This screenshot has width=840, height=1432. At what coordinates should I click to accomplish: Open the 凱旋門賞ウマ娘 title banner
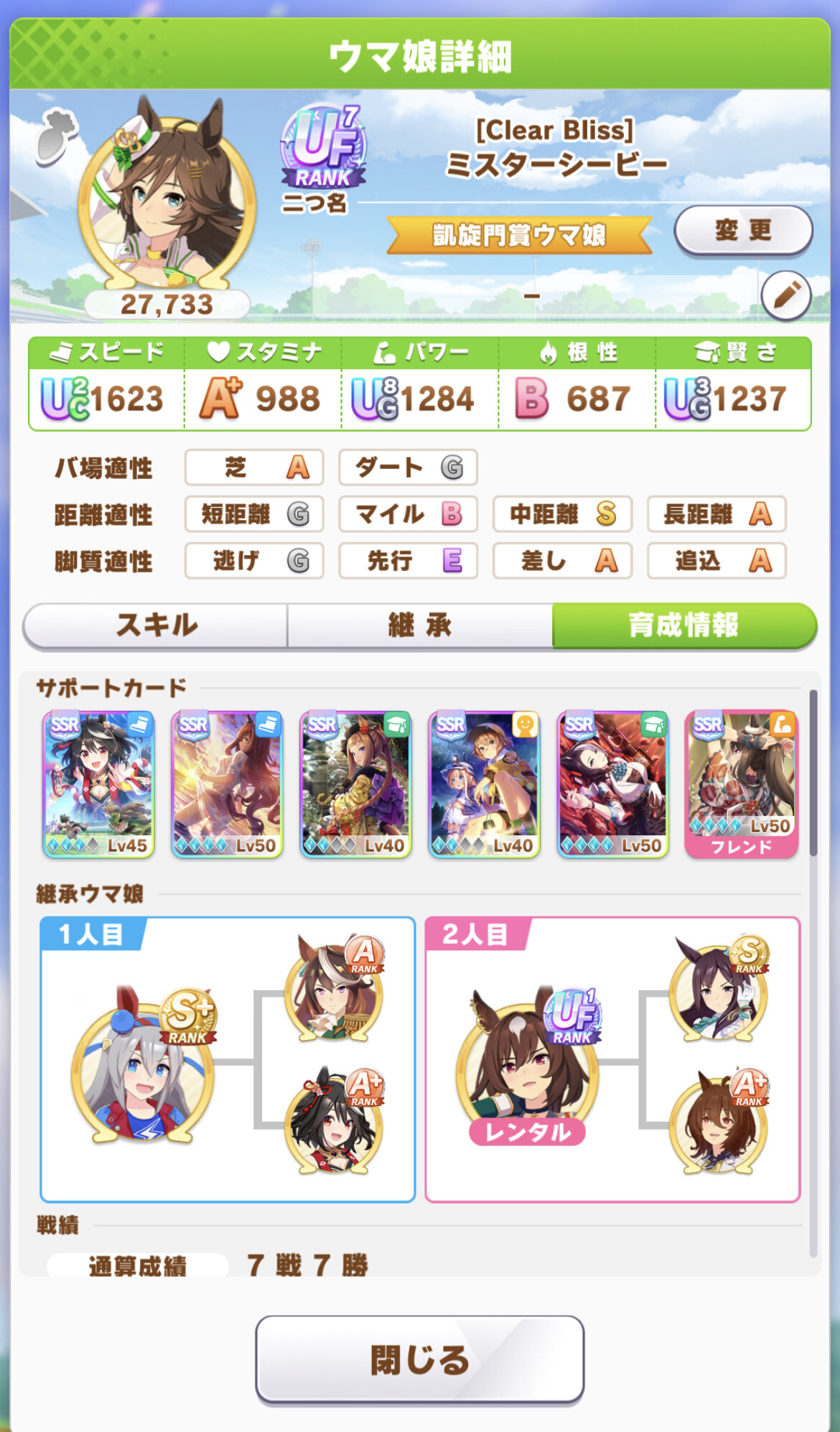(518, 235)
